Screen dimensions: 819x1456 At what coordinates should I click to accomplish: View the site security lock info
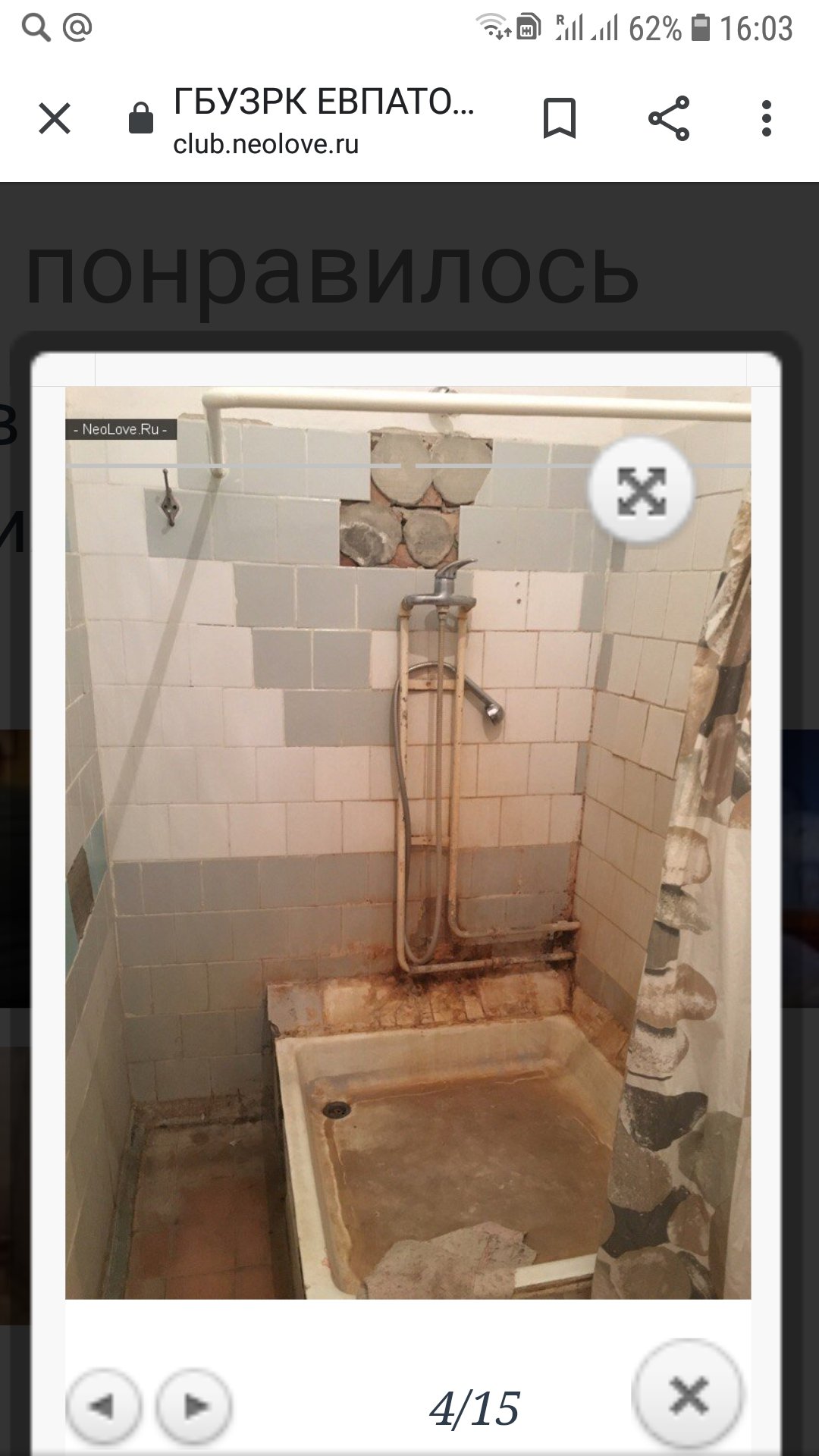[x=141, y=119]
